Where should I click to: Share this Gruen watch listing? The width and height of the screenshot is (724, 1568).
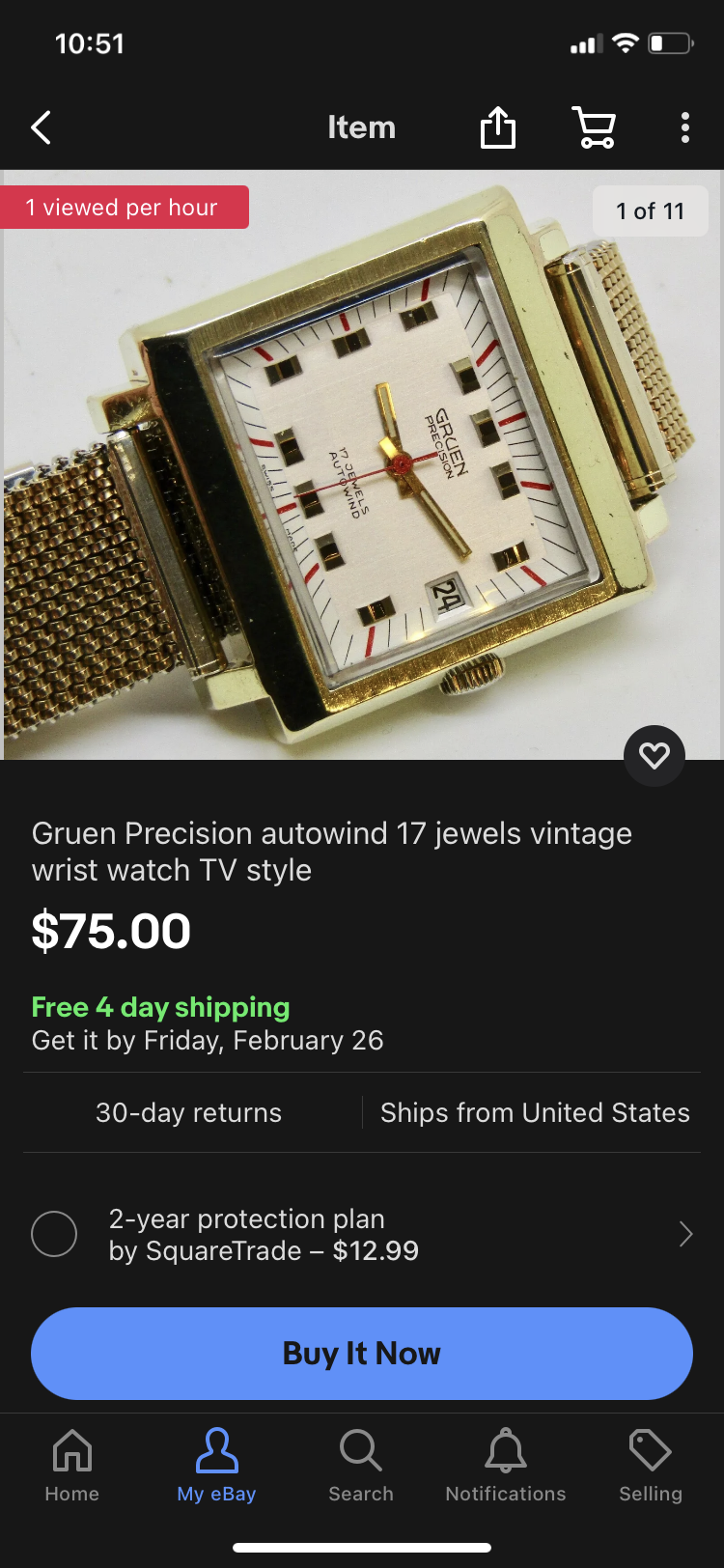pos(498,127)
